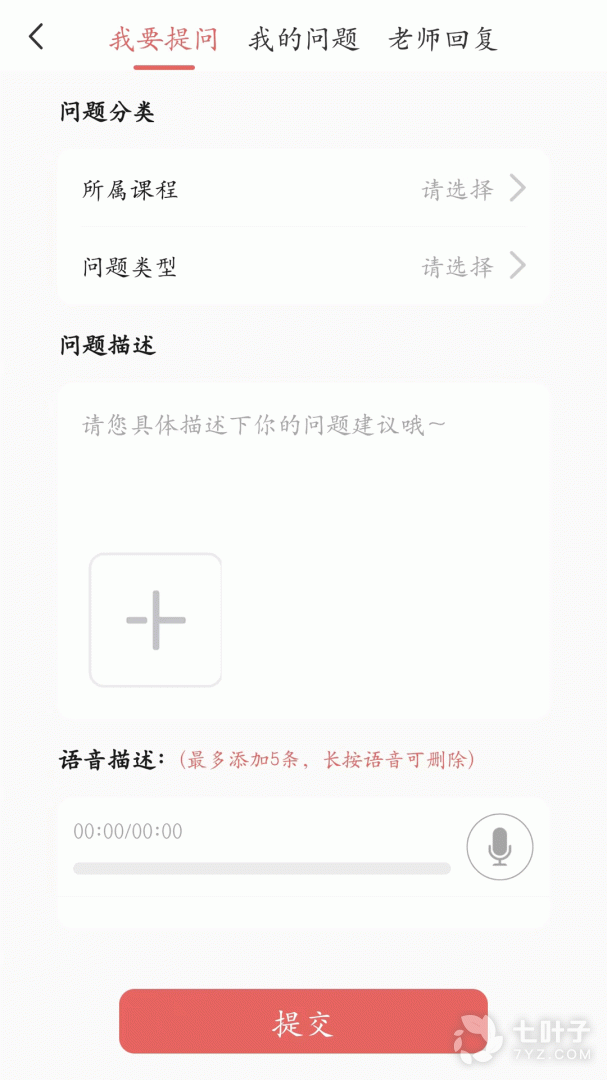
Task: Tap the voice description progress bar
Action: point(262,868)
